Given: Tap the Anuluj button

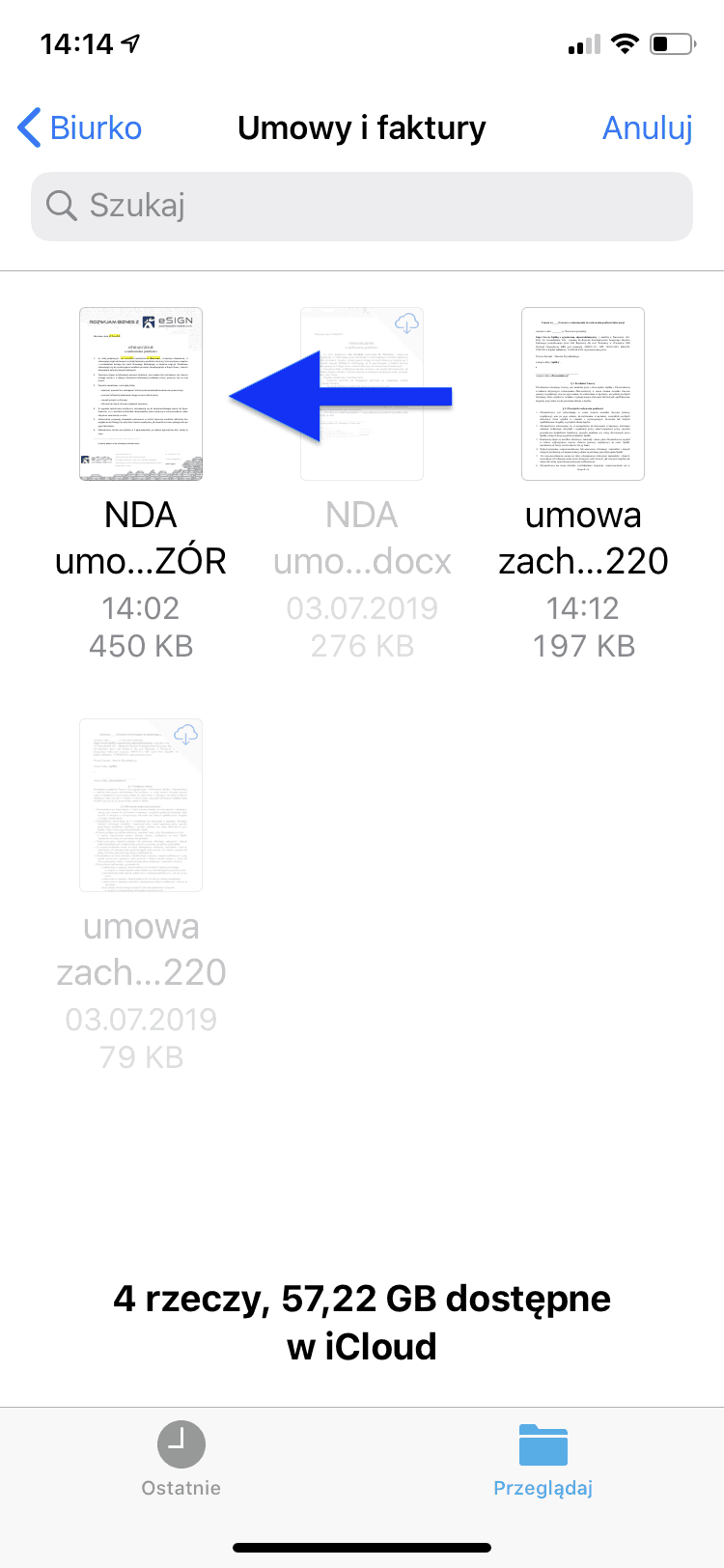Looking at the screenshot, I should coord(647,127).
